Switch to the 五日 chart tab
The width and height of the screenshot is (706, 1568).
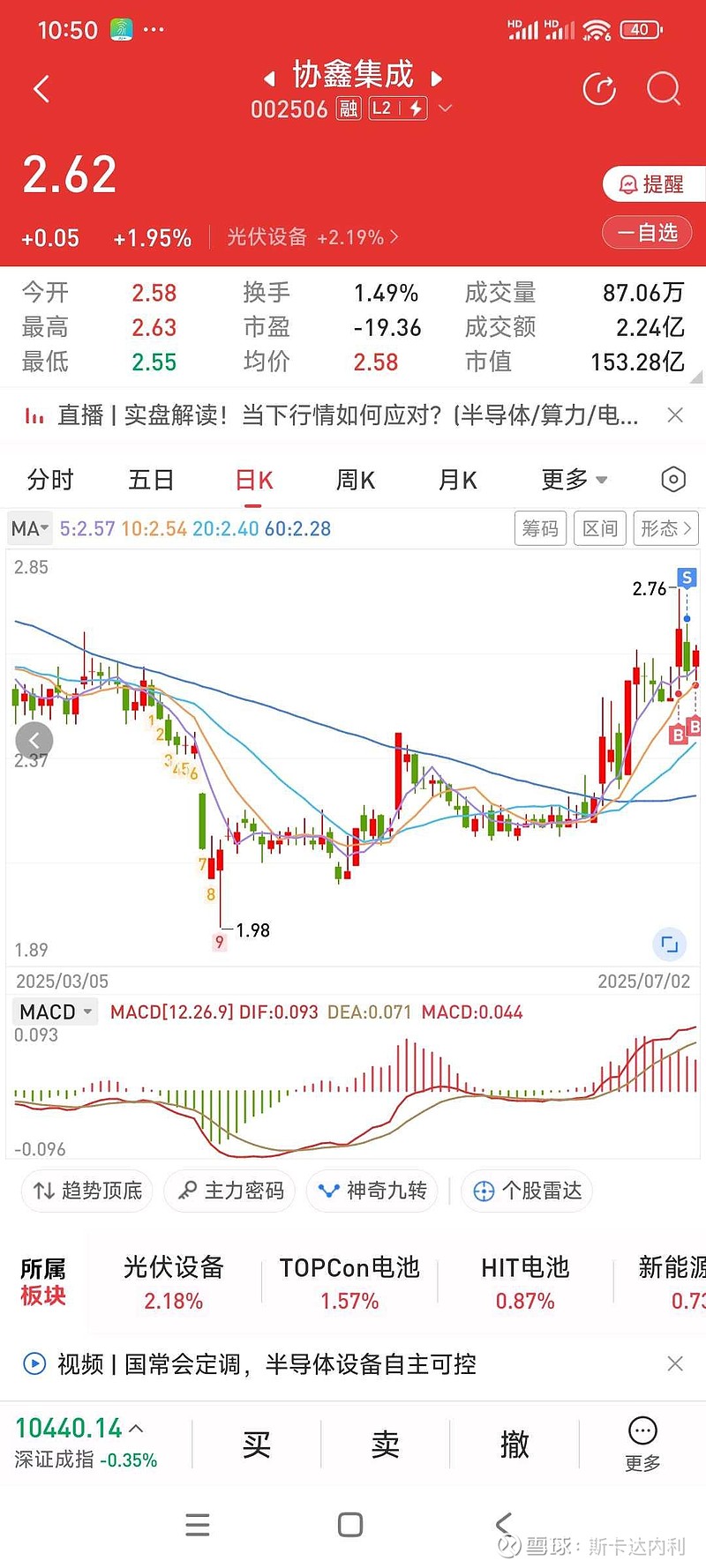click(151, 480)
